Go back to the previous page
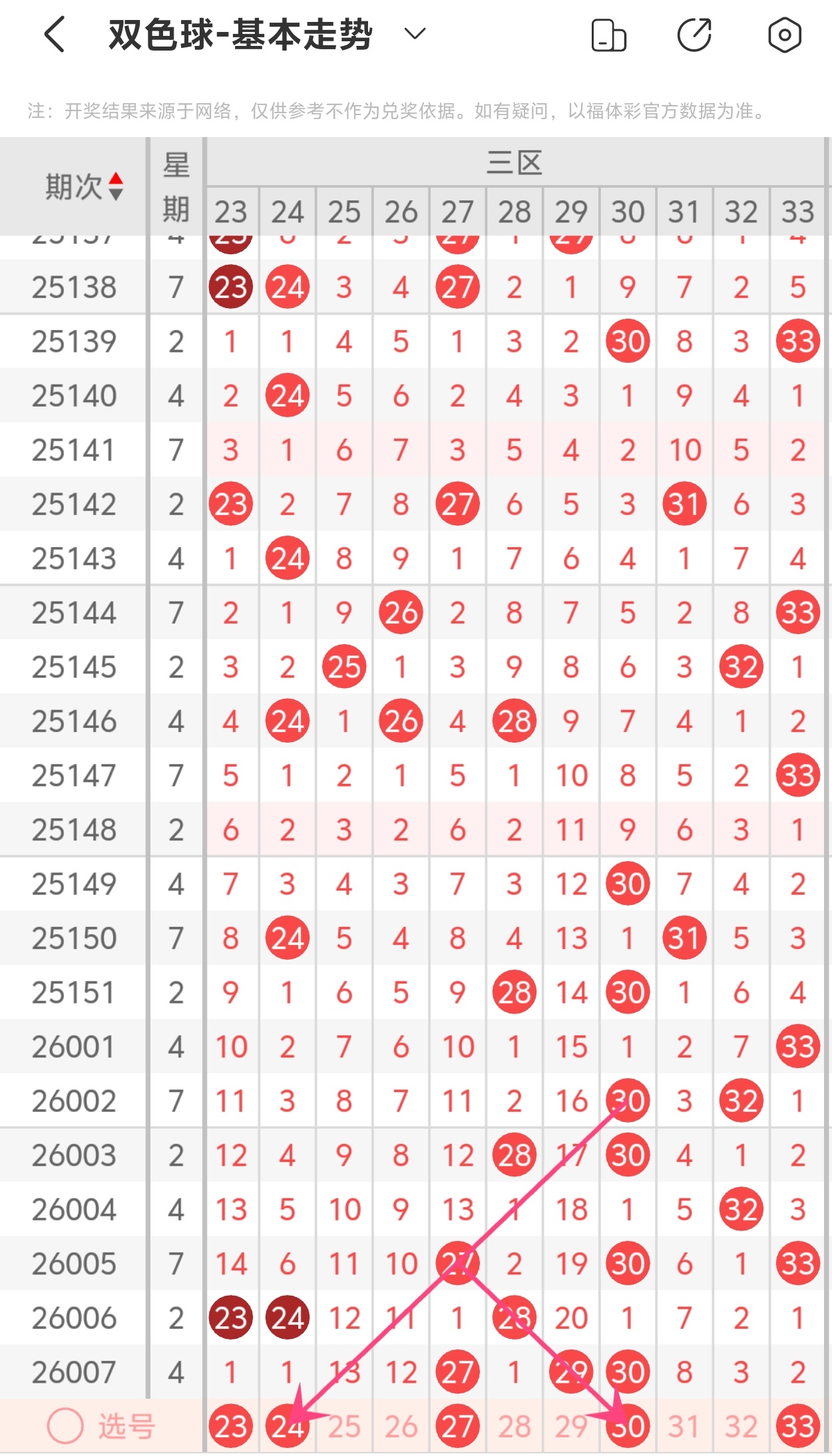The image size is (832, 1456). [55, 35]
